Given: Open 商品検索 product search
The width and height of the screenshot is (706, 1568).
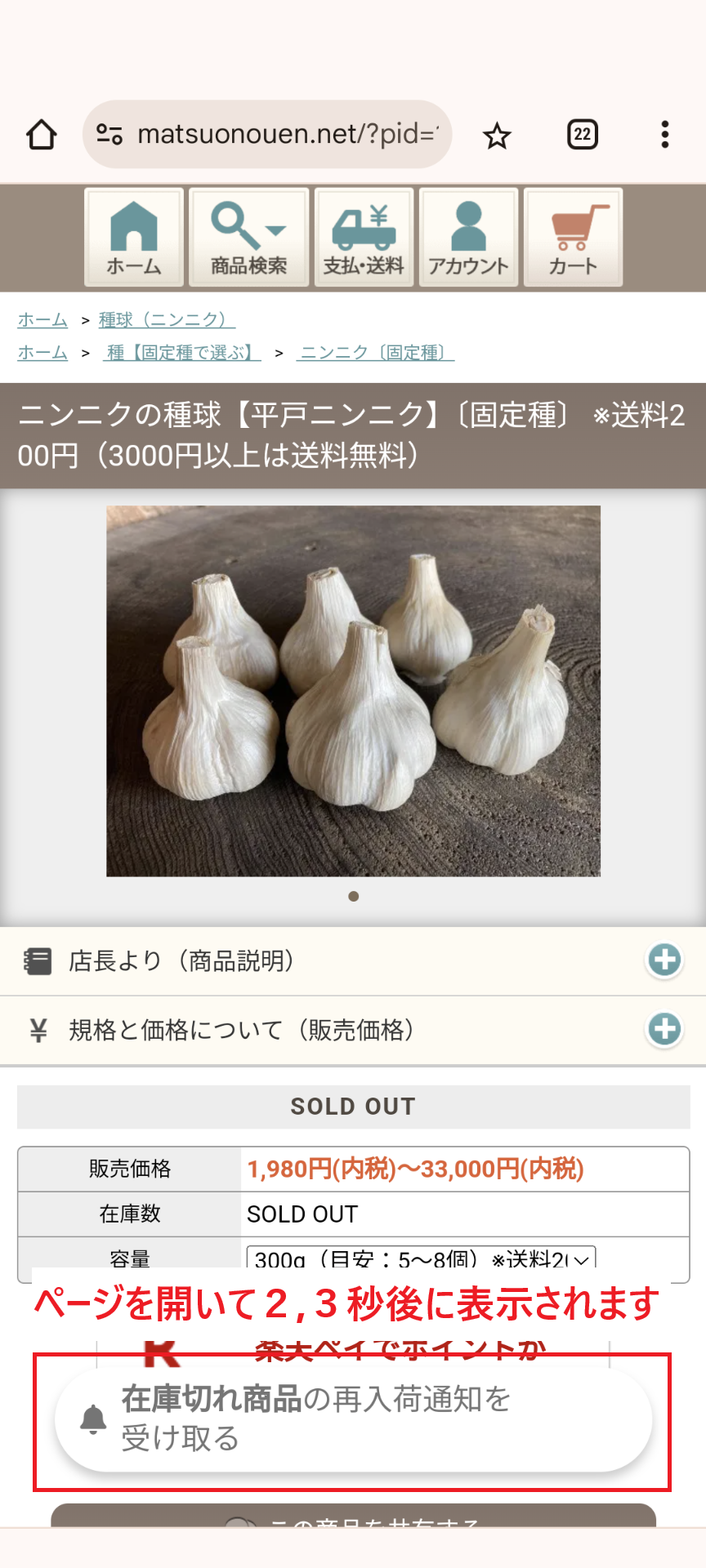Looking at the screenshot, I should [x=249, y=238].
